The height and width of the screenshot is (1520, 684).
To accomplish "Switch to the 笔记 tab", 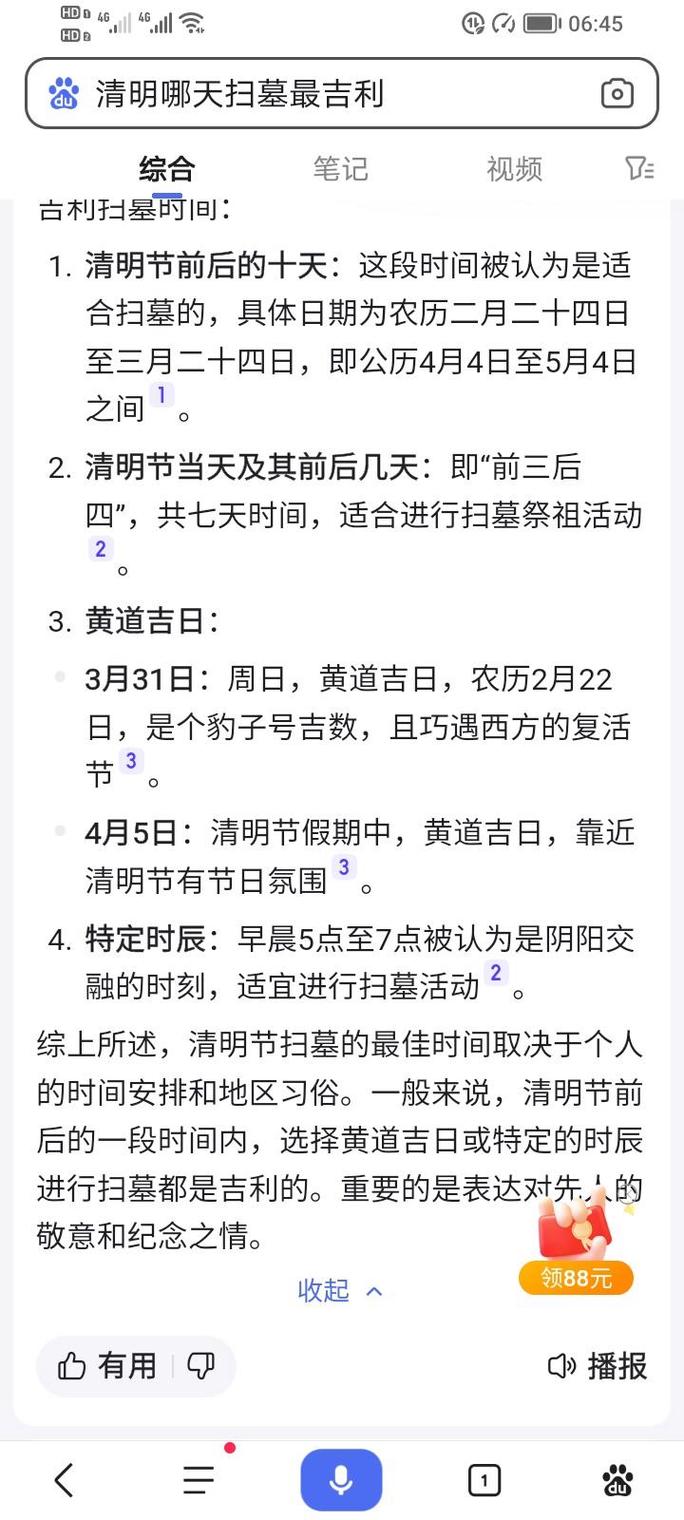I will point(340,168).
